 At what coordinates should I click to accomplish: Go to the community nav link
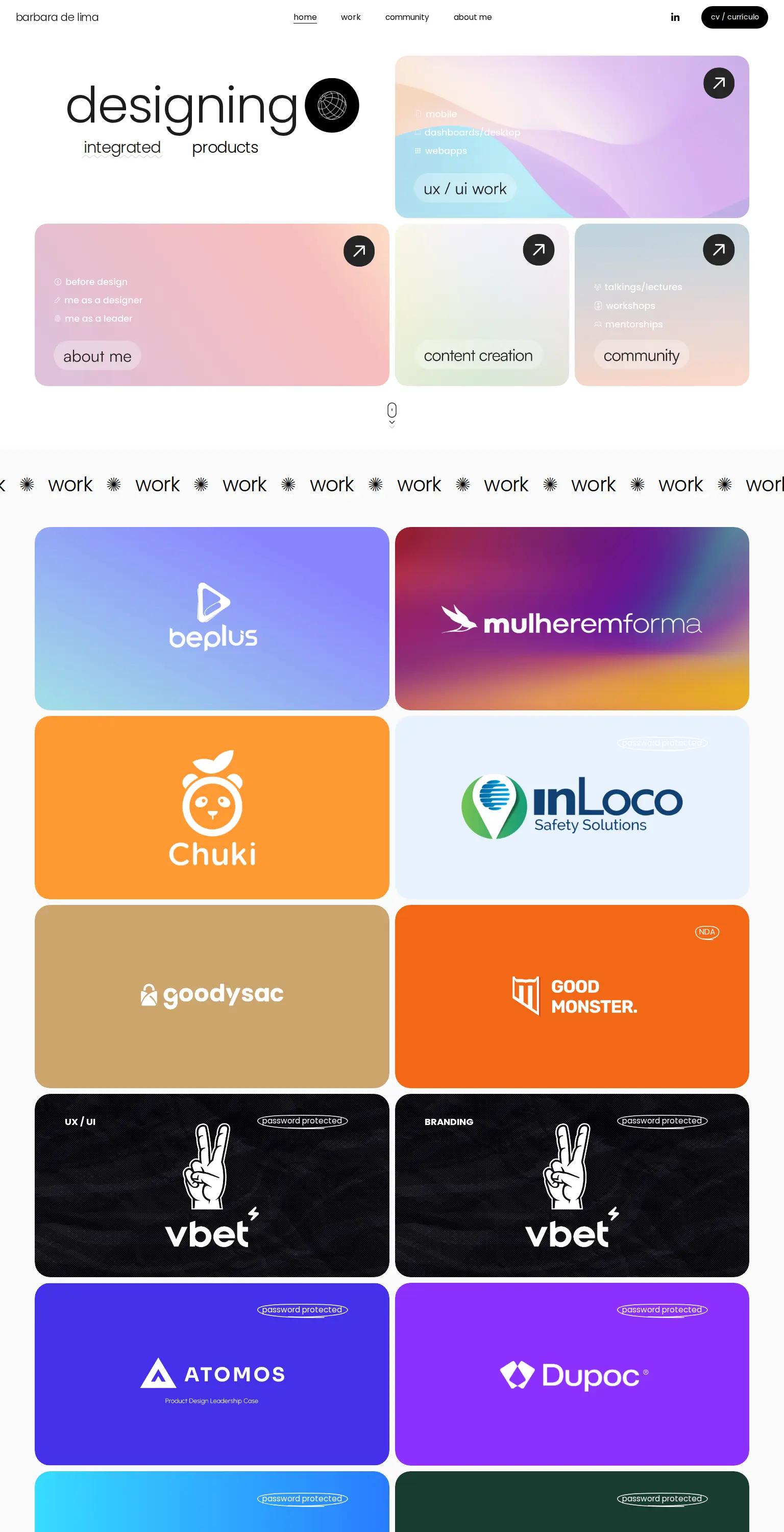(x=407, y=17)
